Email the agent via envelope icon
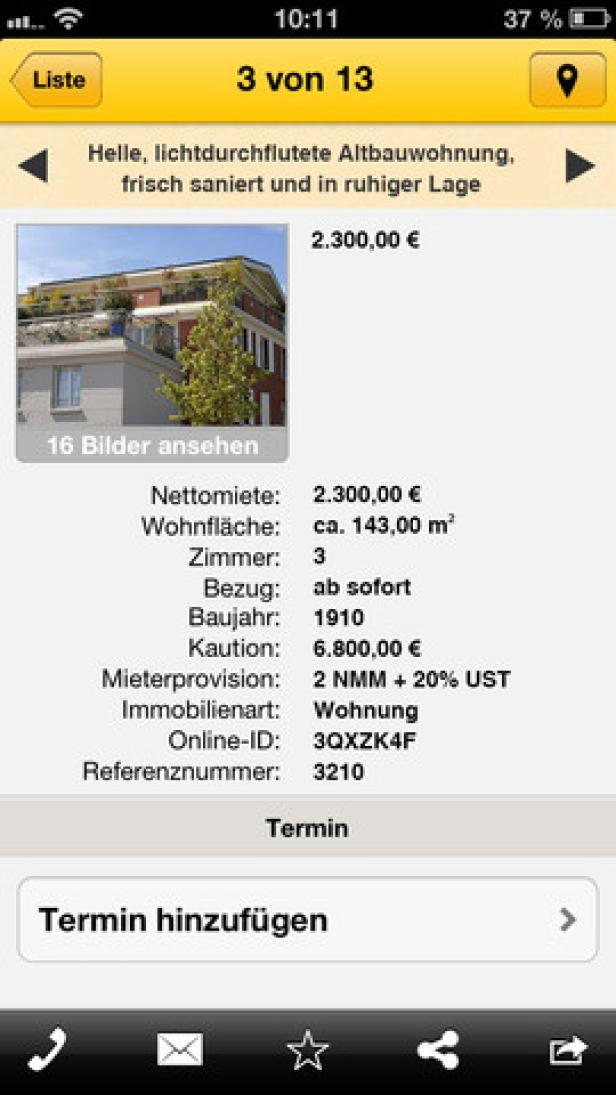 (x=180, y=1050)
